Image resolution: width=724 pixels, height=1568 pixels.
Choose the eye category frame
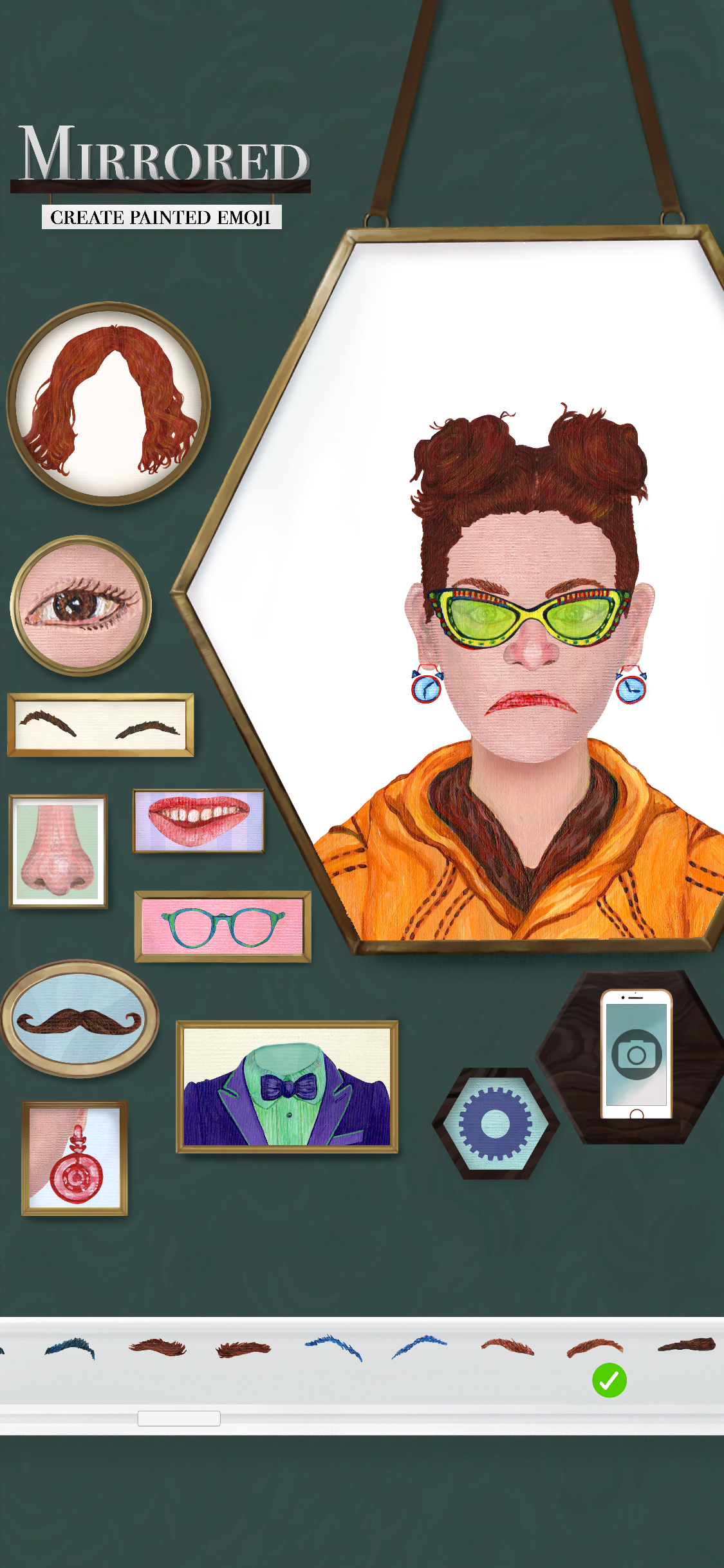click(x=80, y=606)
